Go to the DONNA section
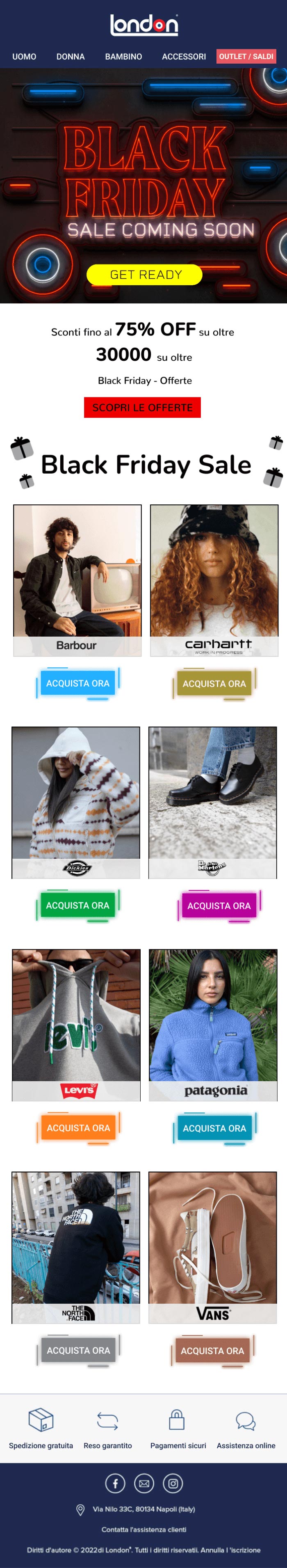 pyautogui.click(x=71, y=57)
